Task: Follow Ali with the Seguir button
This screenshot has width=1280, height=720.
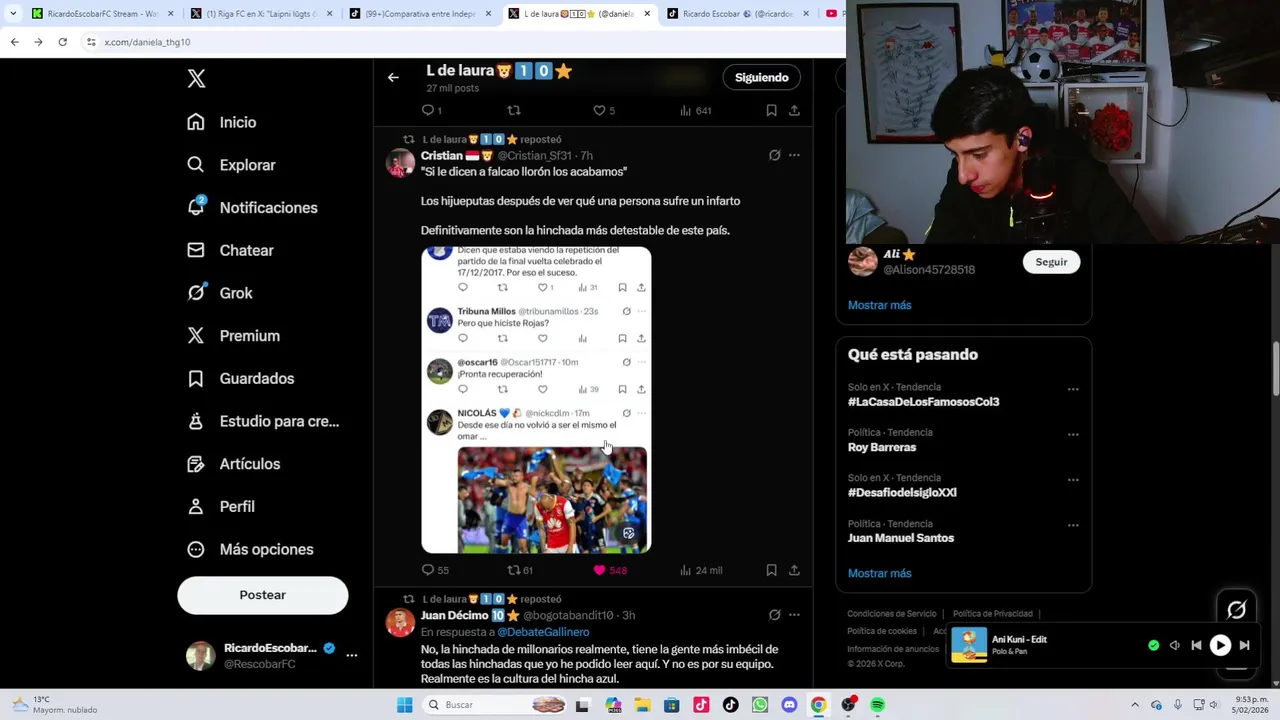Action: coord(1050,262)
